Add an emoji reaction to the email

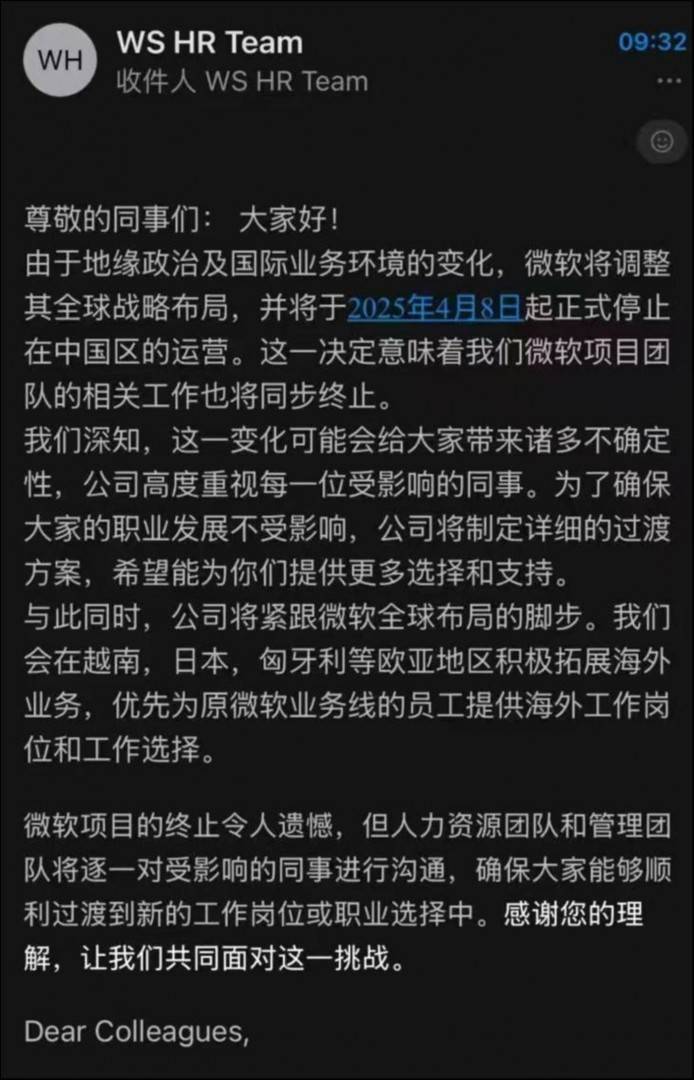tap(661, 142)
